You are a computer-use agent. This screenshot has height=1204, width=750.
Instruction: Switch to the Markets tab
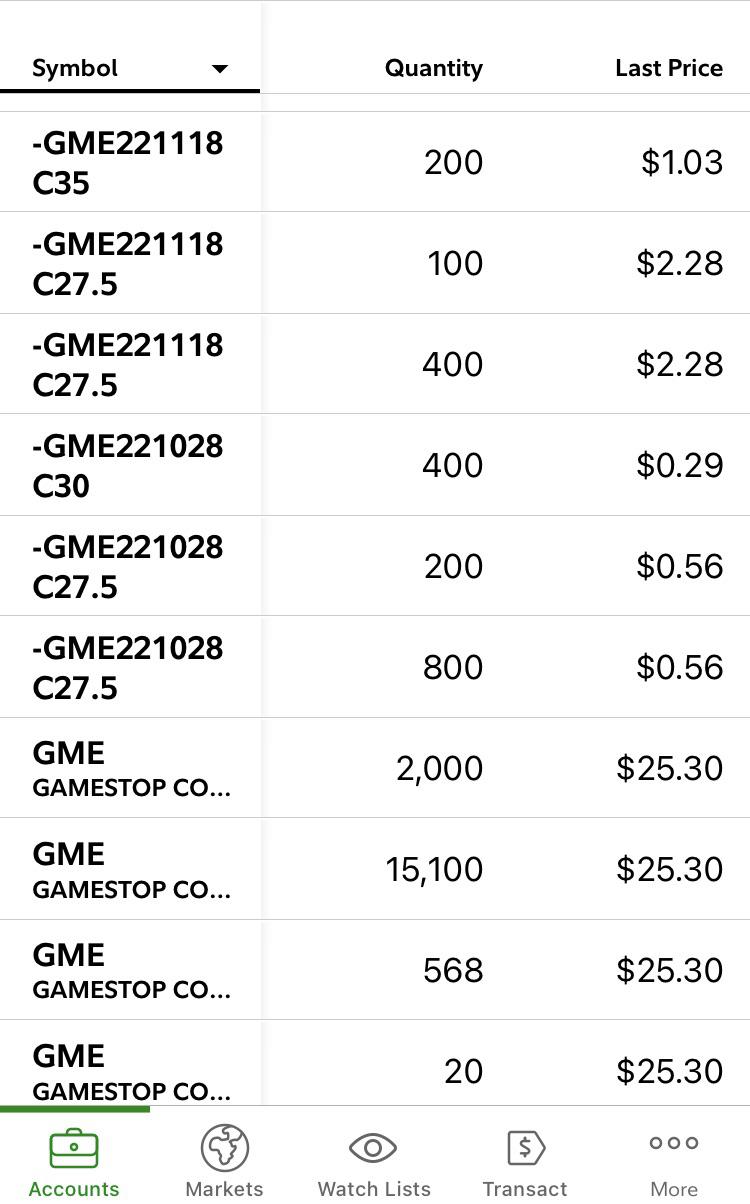coord(224,1160)
